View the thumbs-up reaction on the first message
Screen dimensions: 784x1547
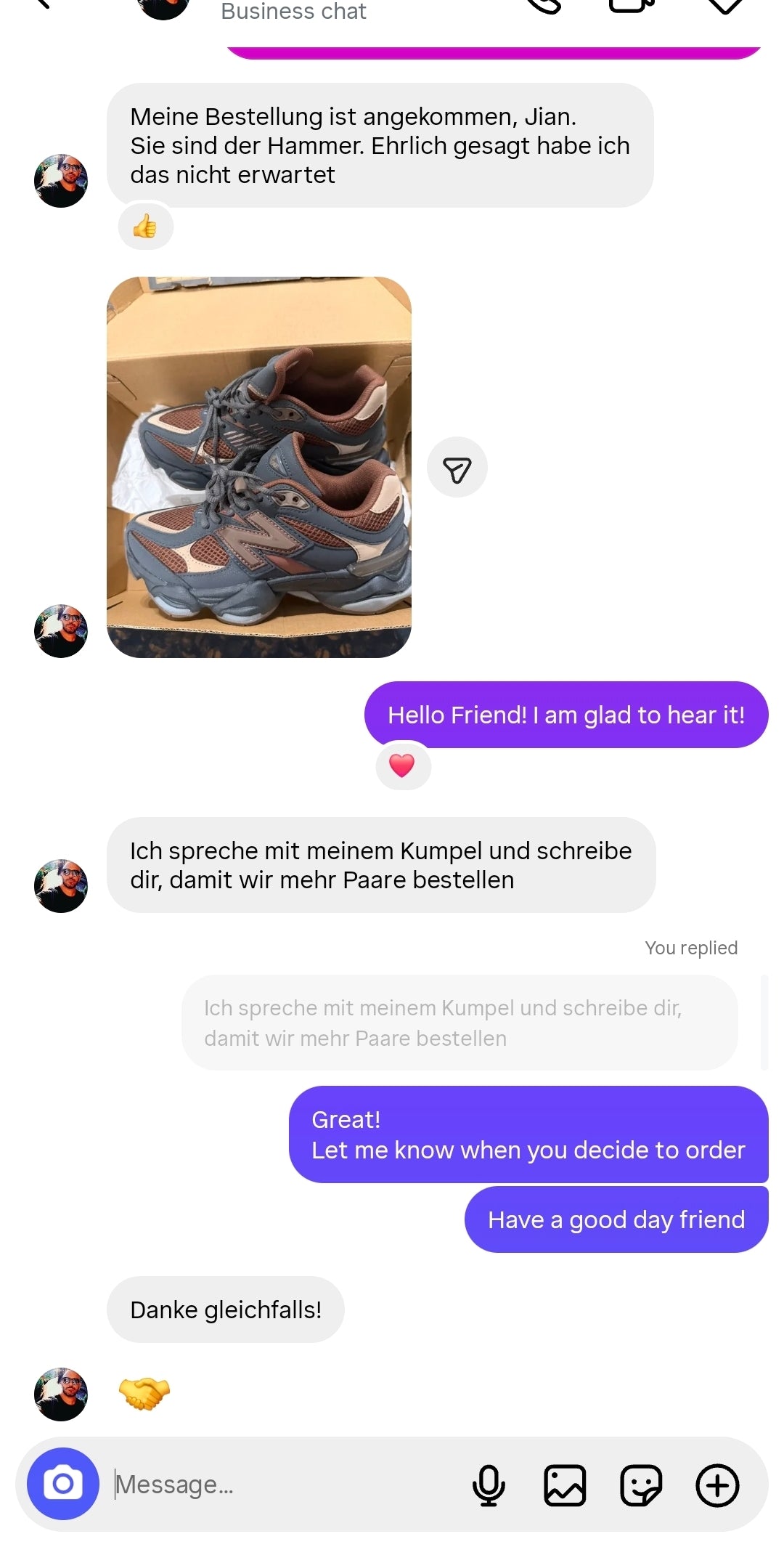click(x=146, y=227)
